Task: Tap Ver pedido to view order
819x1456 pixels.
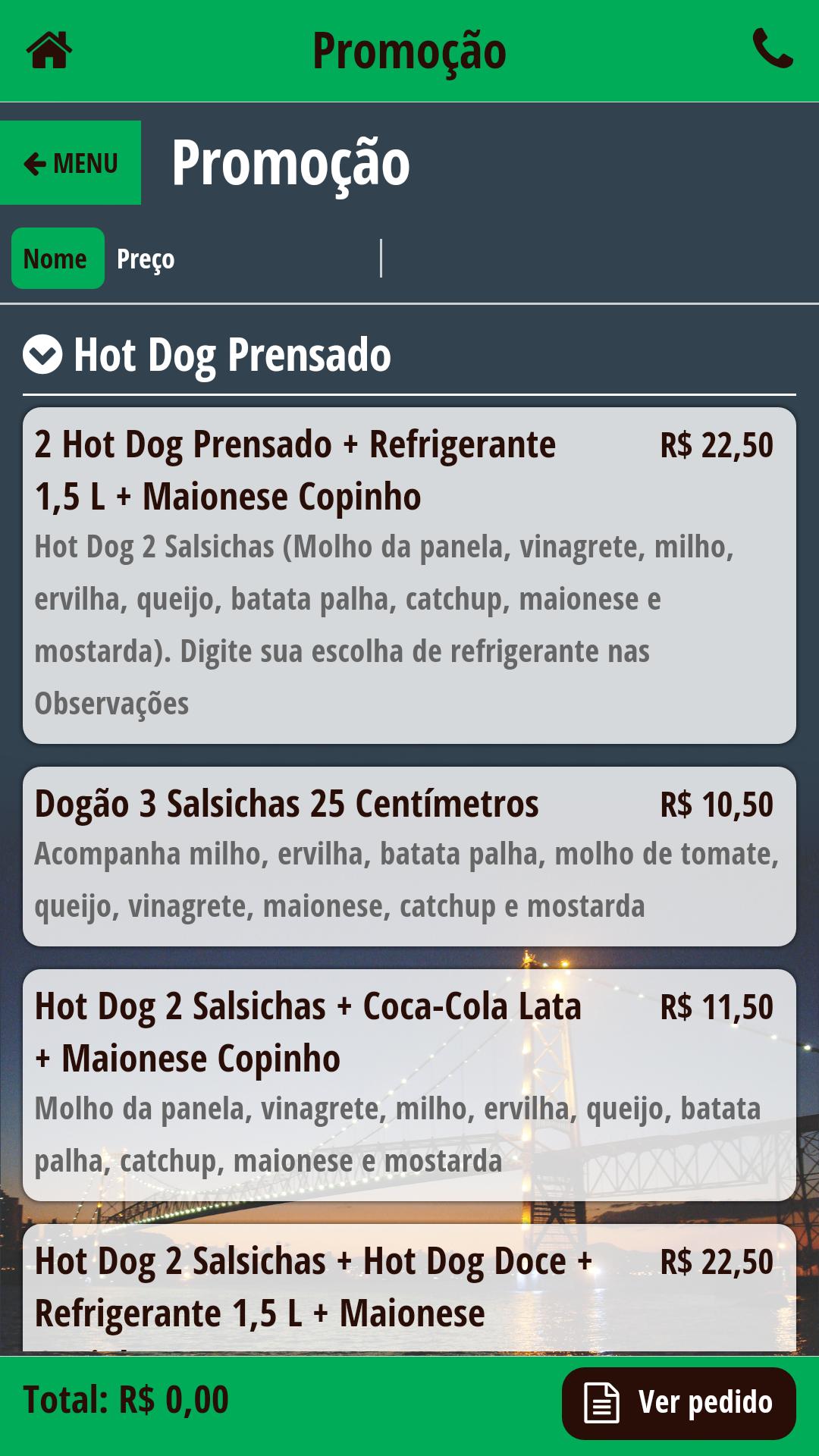Action: coord(679,1403)
